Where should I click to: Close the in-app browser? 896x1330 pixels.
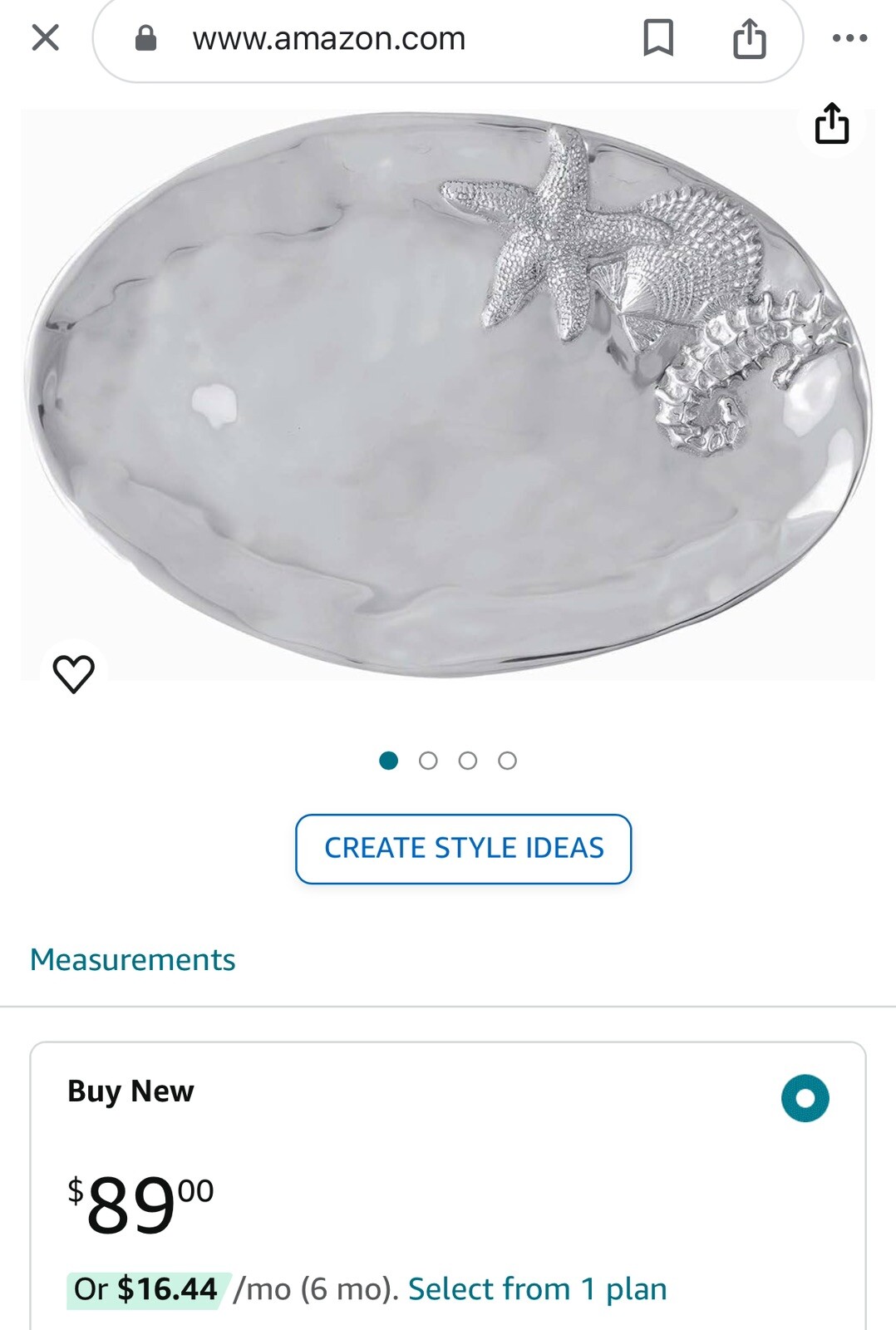pyautogui.click(x=45, y=37)
